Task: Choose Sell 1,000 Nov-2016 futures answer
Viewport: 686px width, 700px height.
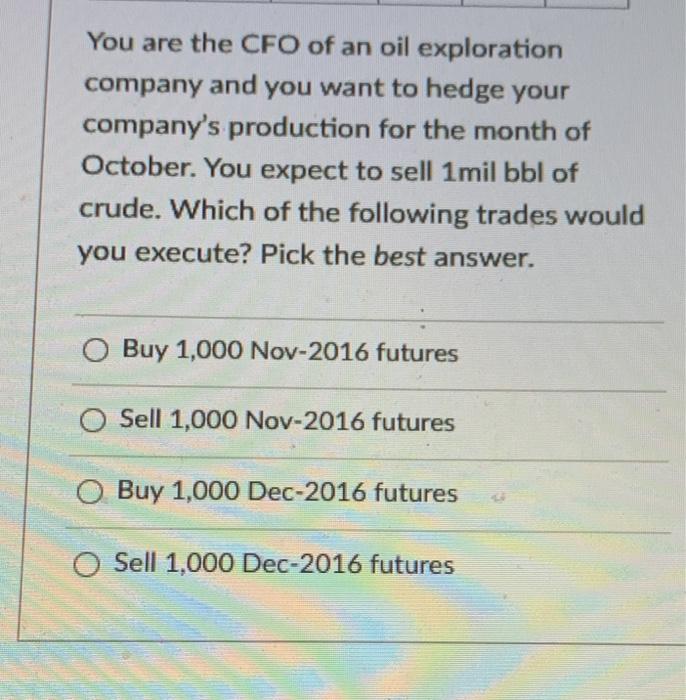Action: point(94,422)
